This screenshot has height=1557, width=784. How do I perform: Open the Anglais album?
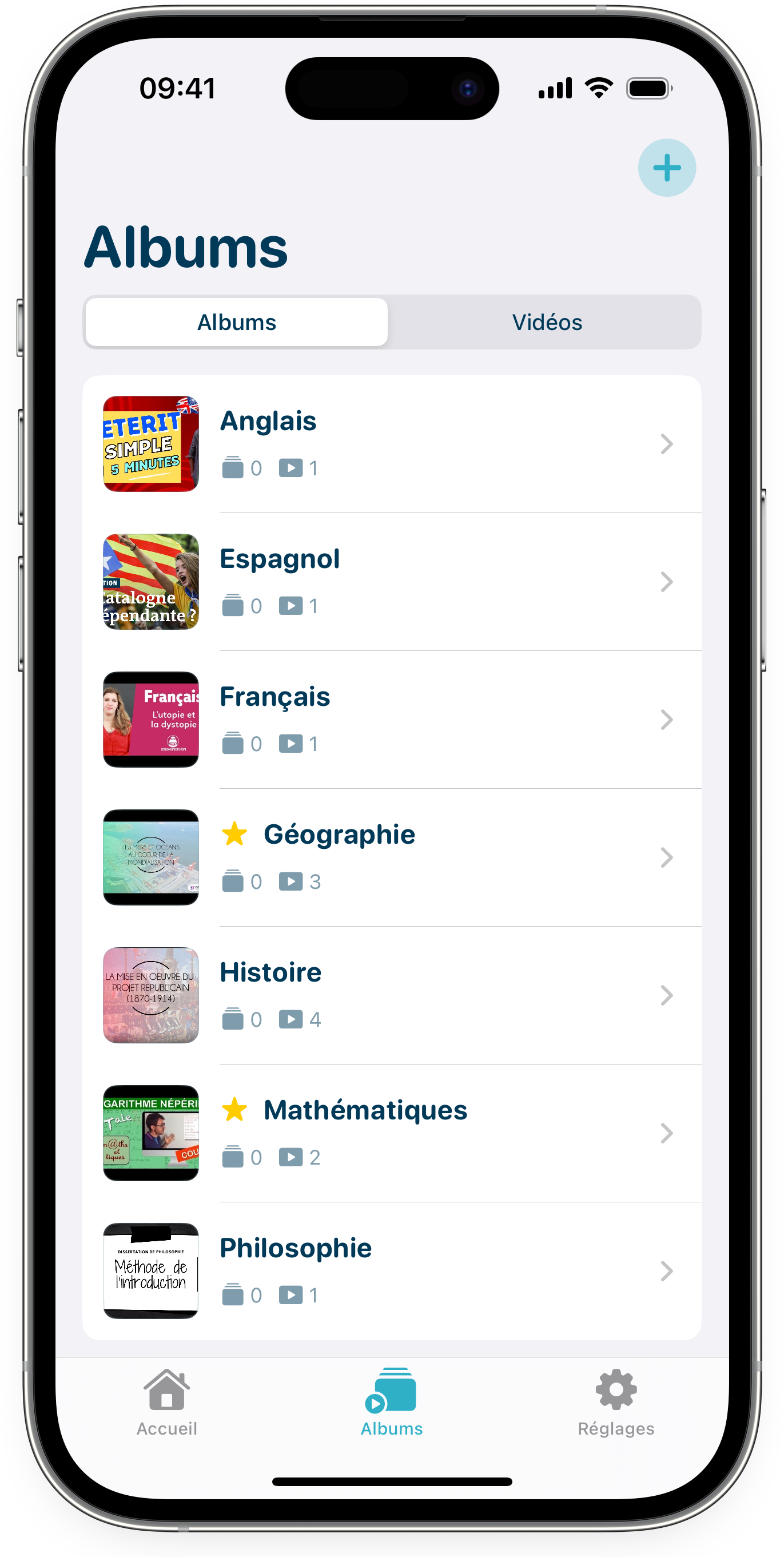(x=392, y=444)
